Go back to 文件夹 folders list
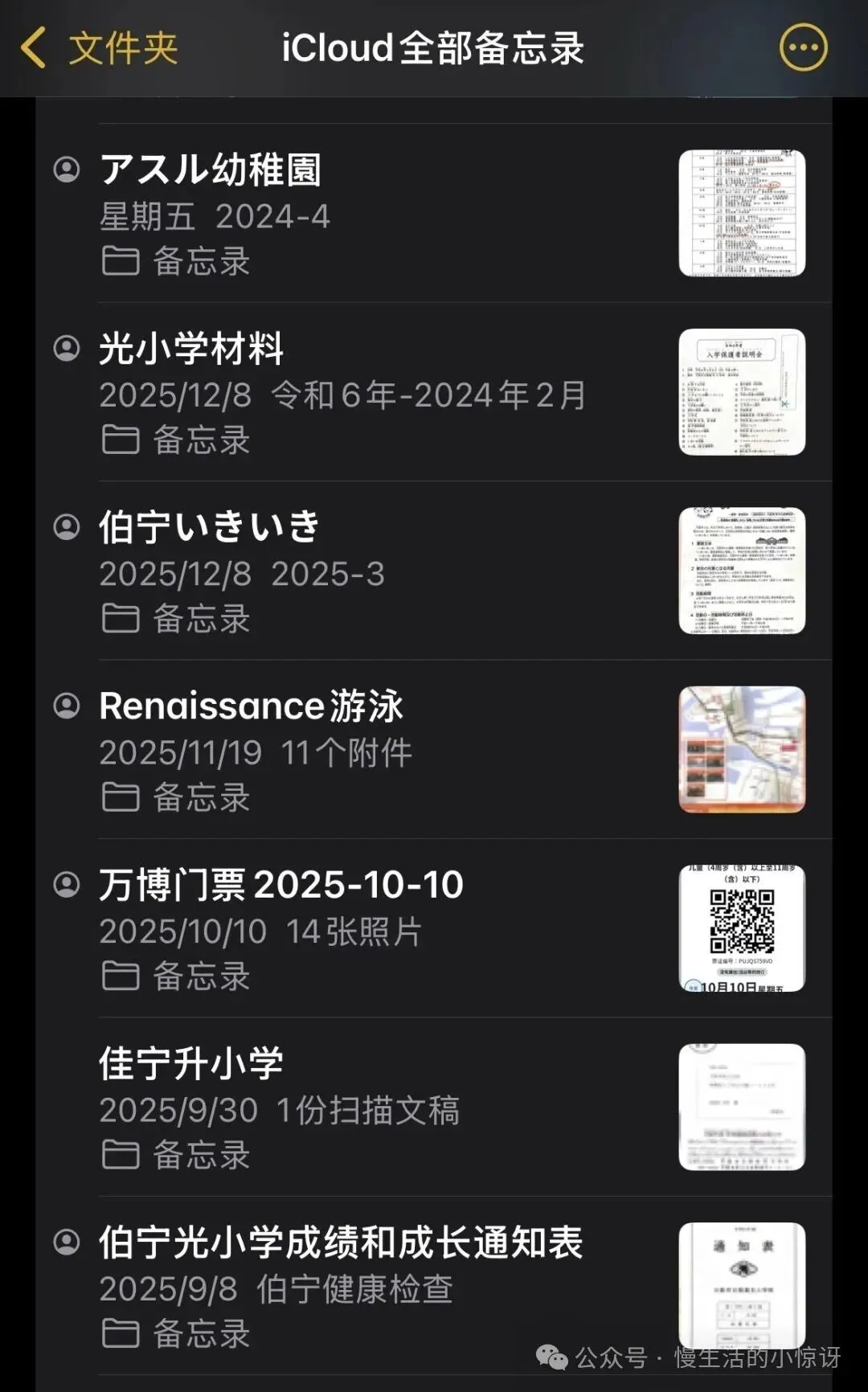The height and width of the screenshot is (1392, 868). pyautogui.click(x=100, y=48)
